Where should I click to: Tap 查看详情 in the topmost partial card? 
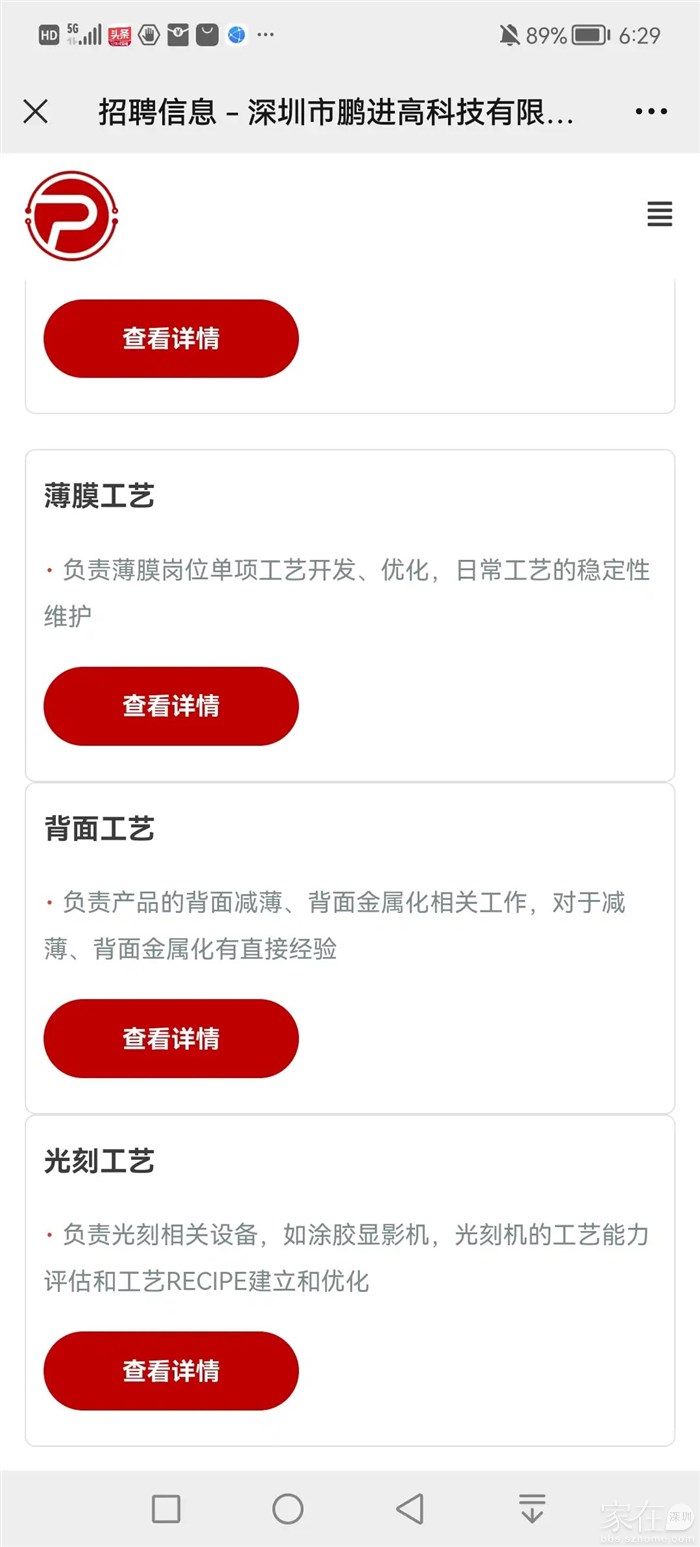pos(171,339)
